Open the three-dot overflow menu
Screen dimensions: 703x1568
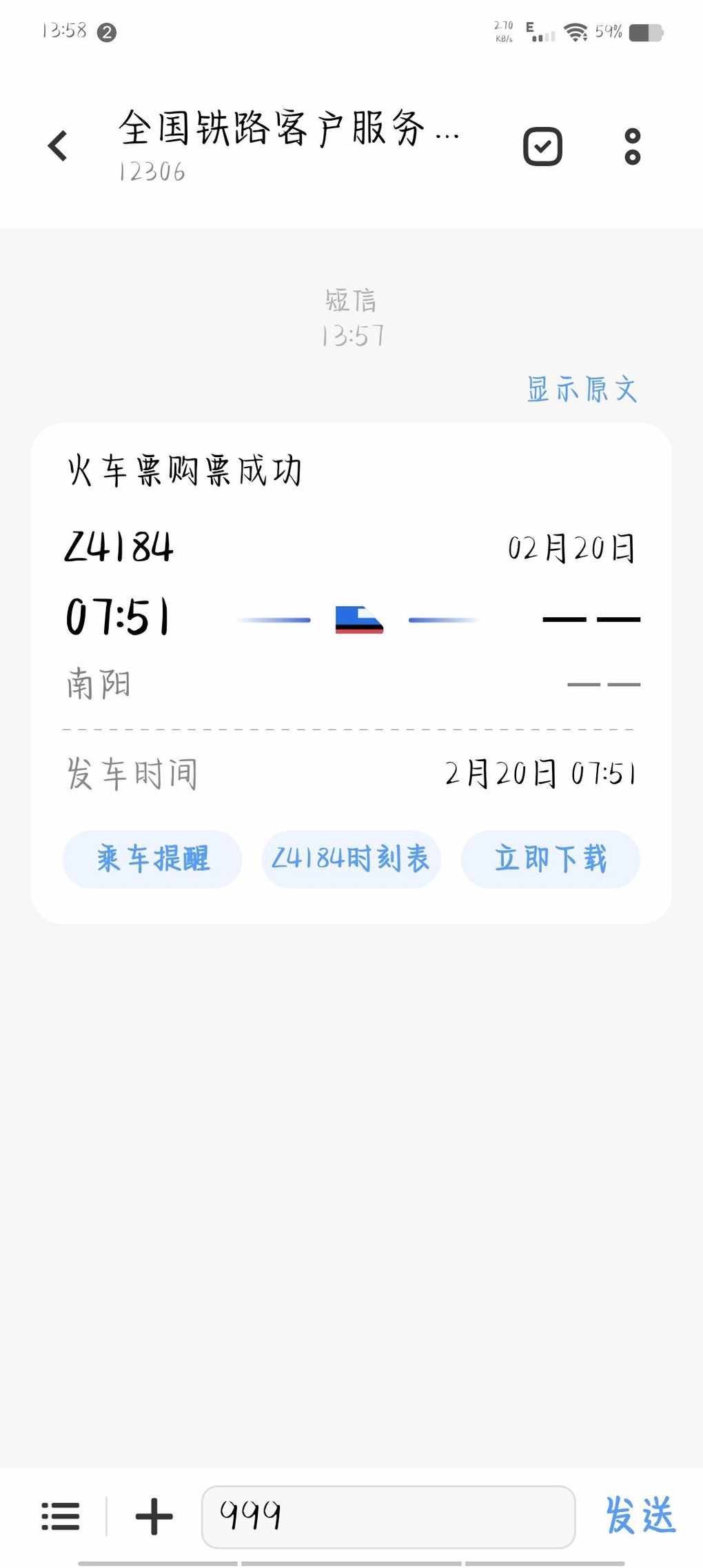[x=633, y=146]
